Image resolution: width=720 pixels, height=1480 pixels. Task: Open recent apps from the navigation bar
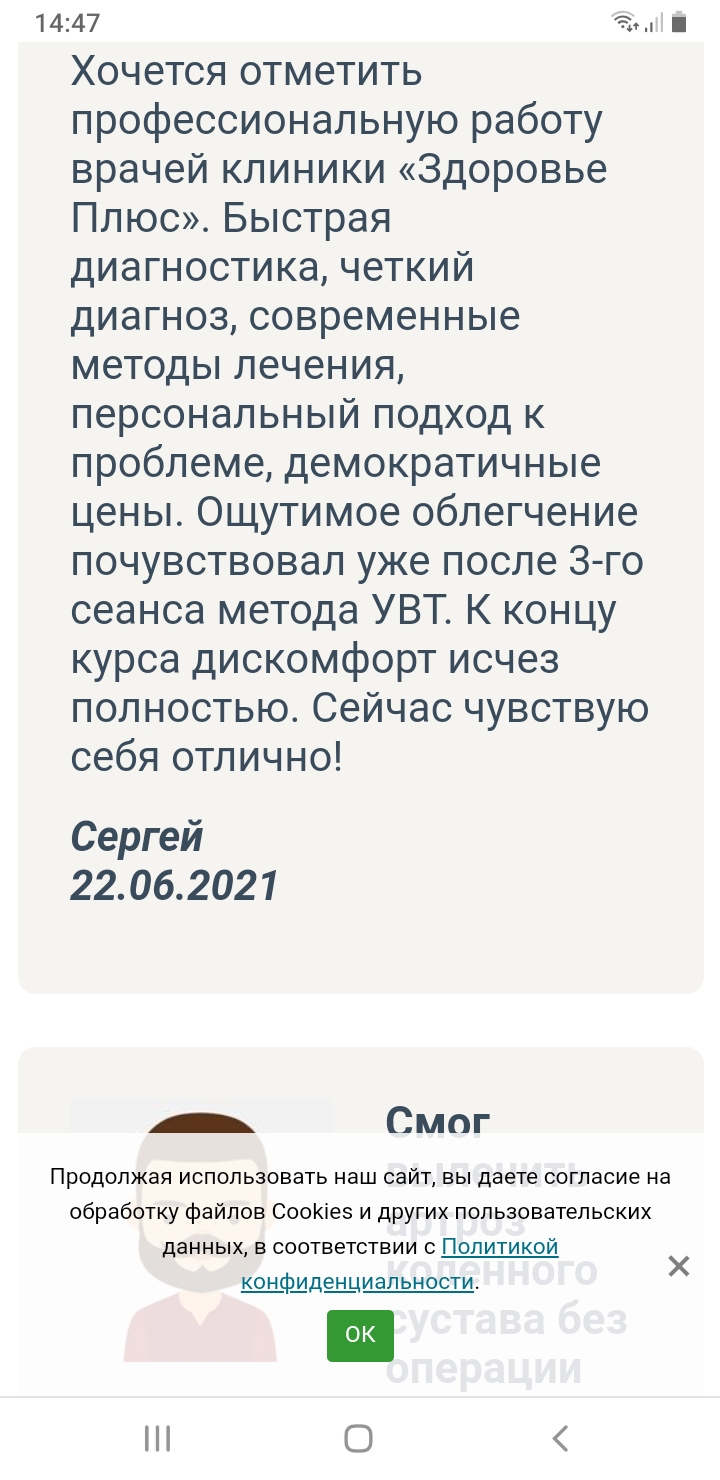(x=158, y=1439)
